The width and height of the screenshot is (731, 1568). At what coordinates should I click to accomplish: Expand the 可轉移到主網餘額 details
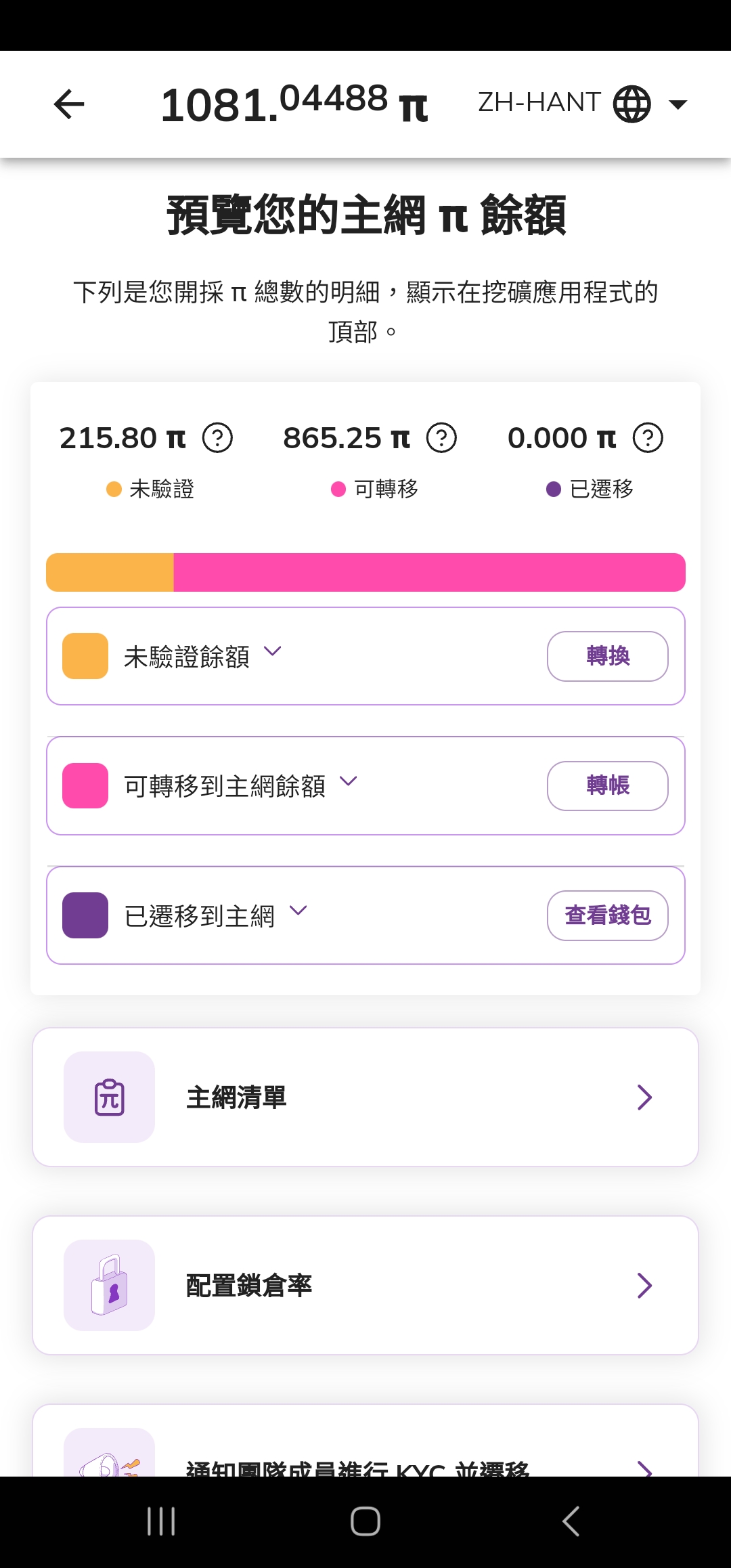click(x=349, y=782)
